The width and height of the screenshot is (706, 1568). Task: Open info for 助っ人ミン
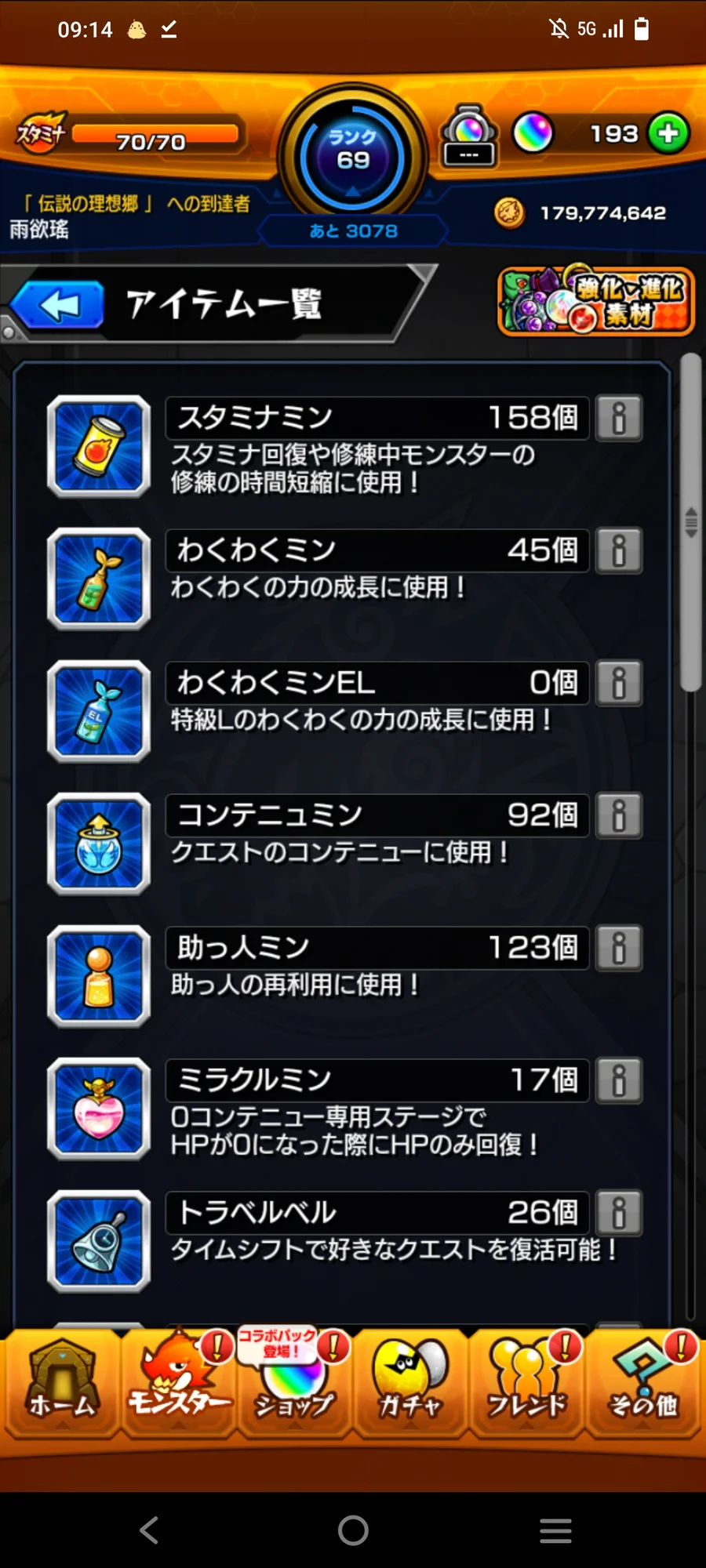click(618, 948)
